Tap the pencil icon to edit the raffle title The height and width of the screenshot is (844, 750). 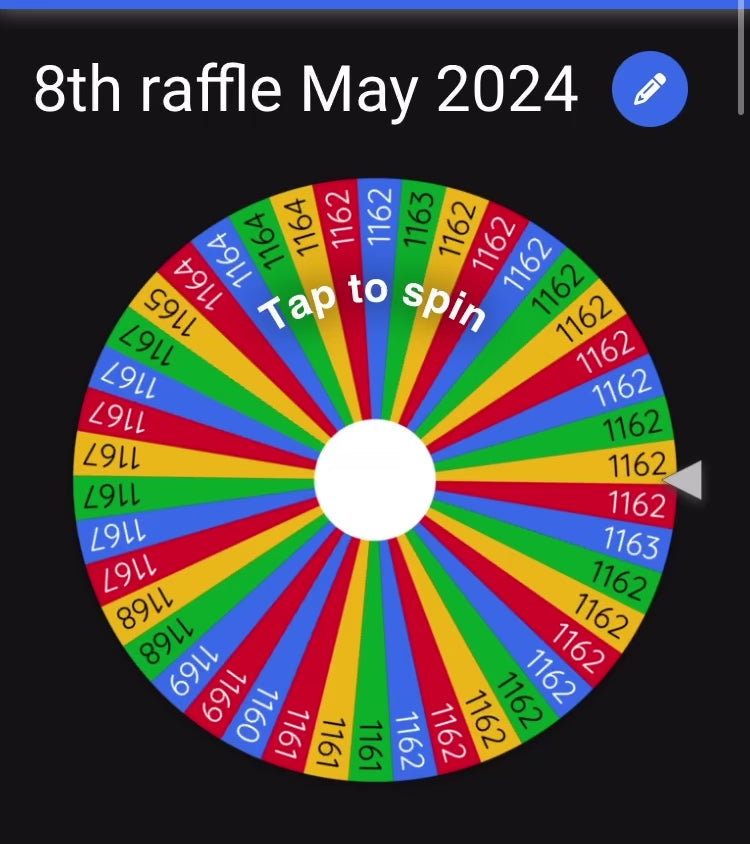[x=649, y=90]
